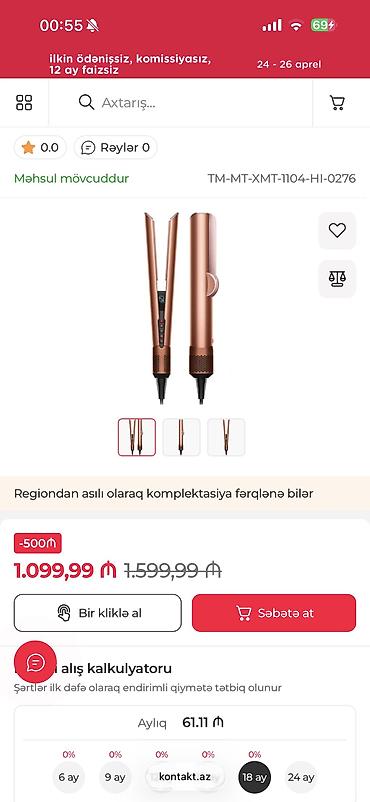Buy now with Bir kliklə al
The width and height of the screenshot is (370, 802).
98,613
